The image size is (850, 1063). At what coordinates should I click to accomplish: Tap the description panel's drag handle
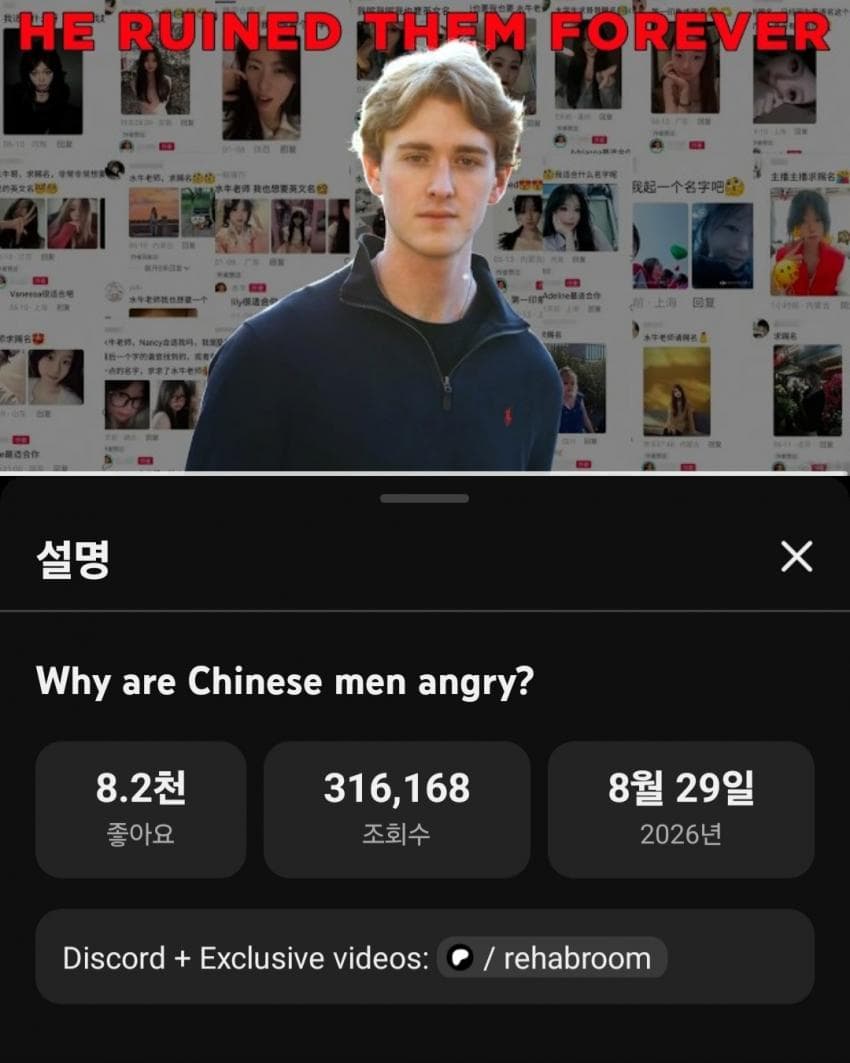coord(424,498)
